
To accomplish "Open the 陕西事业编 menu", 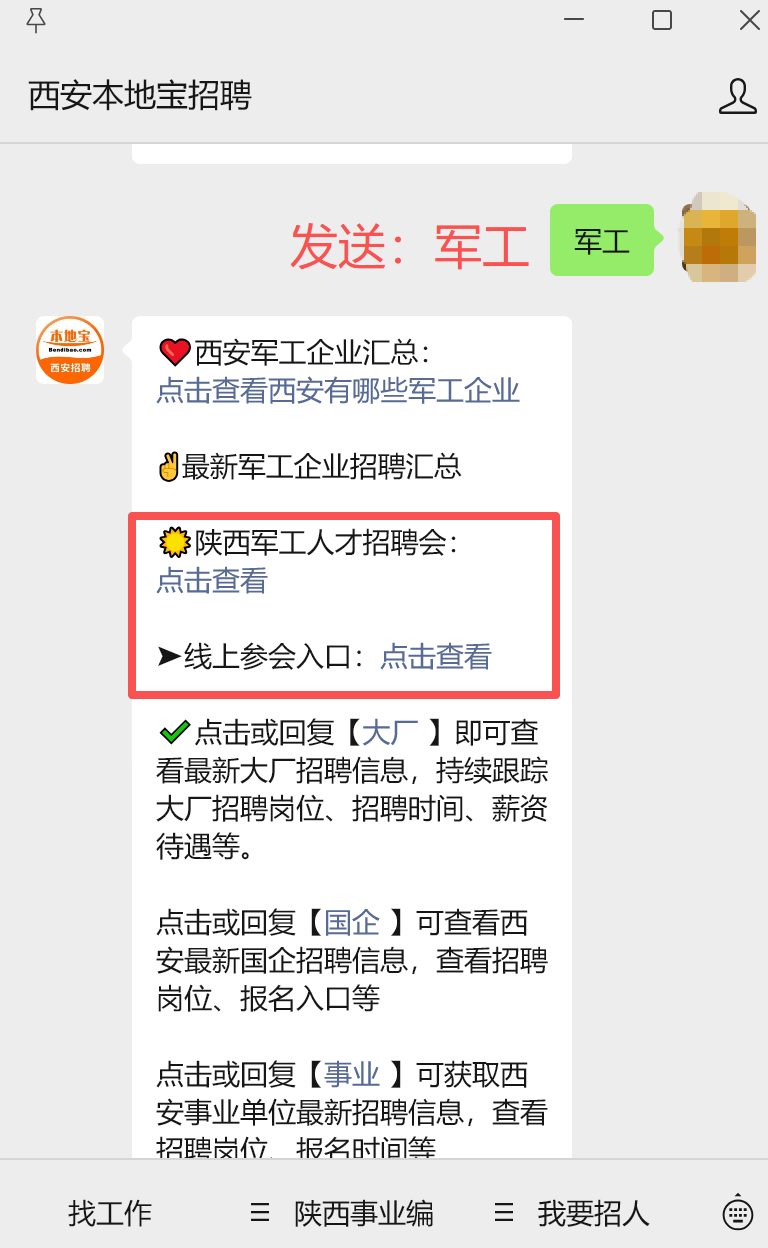I will point(363,1213).
